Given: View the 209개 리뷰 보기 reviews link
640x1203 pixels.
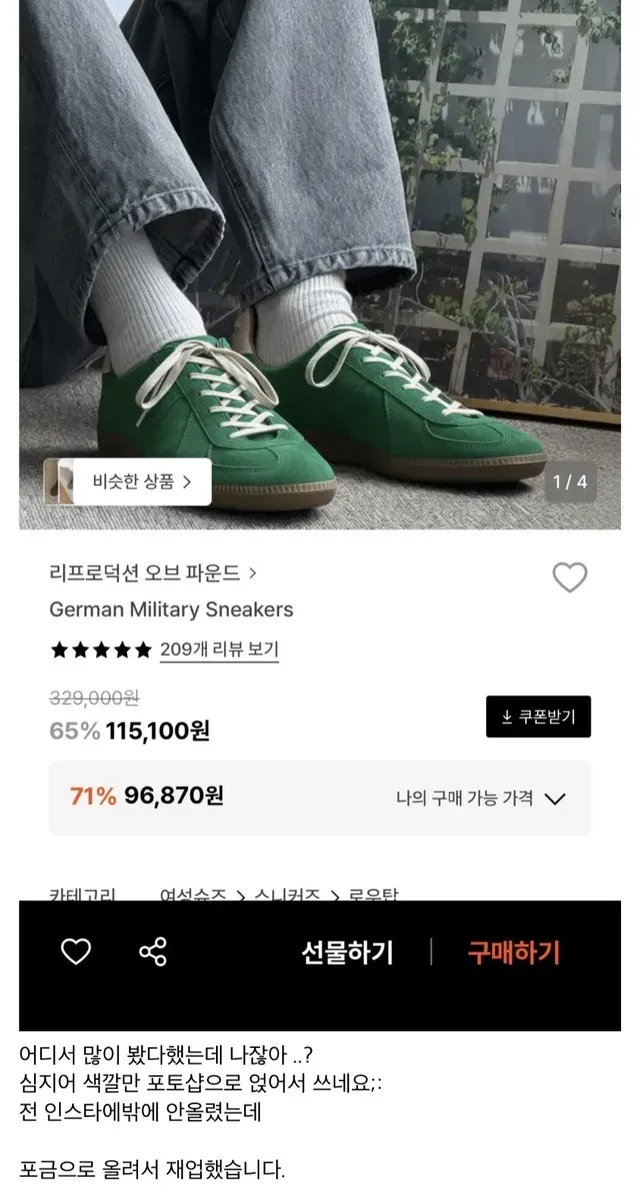Looking at the screenshot, I should pos(219,649).
